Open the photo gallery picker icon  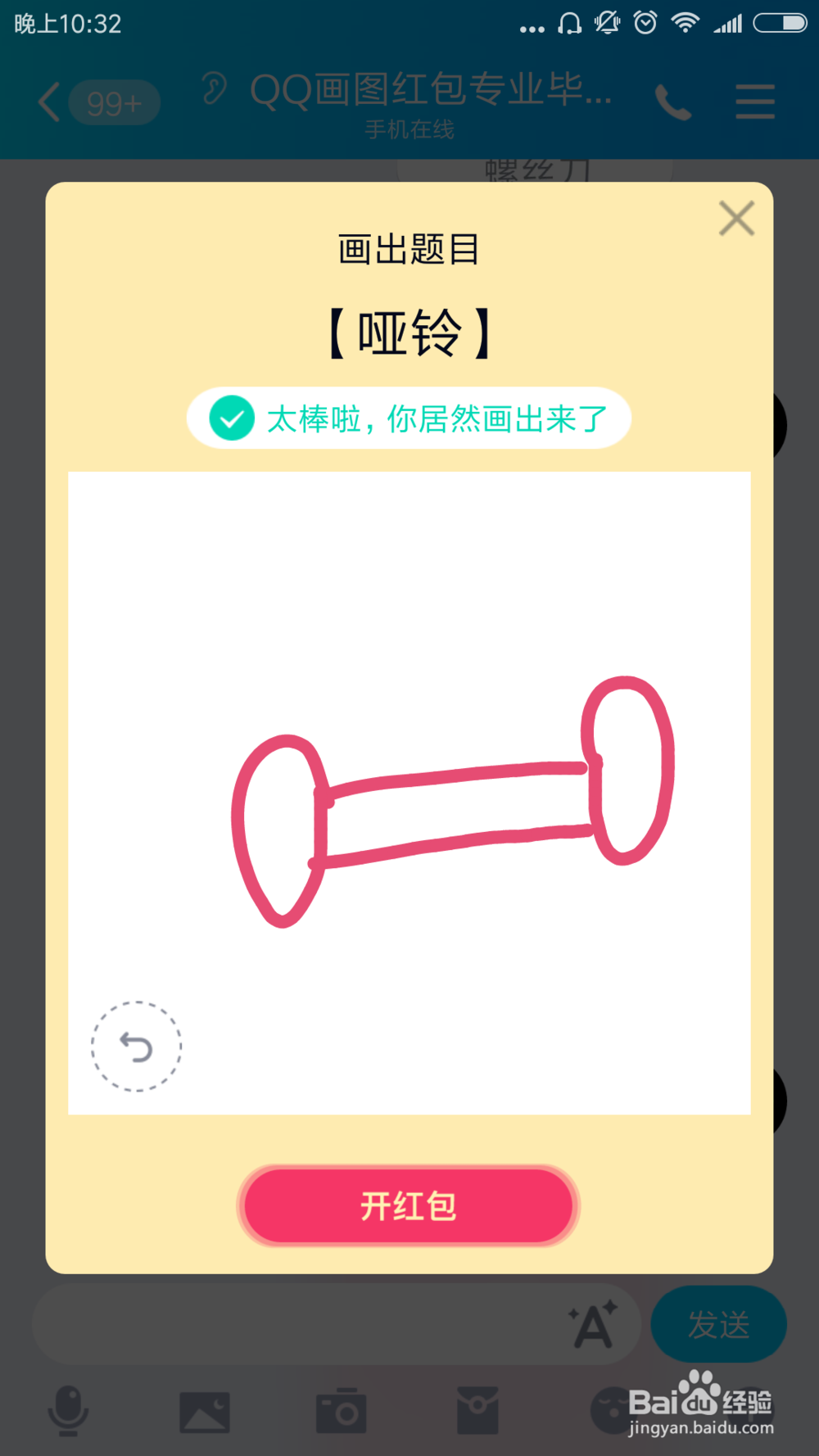pos(206,1410)
